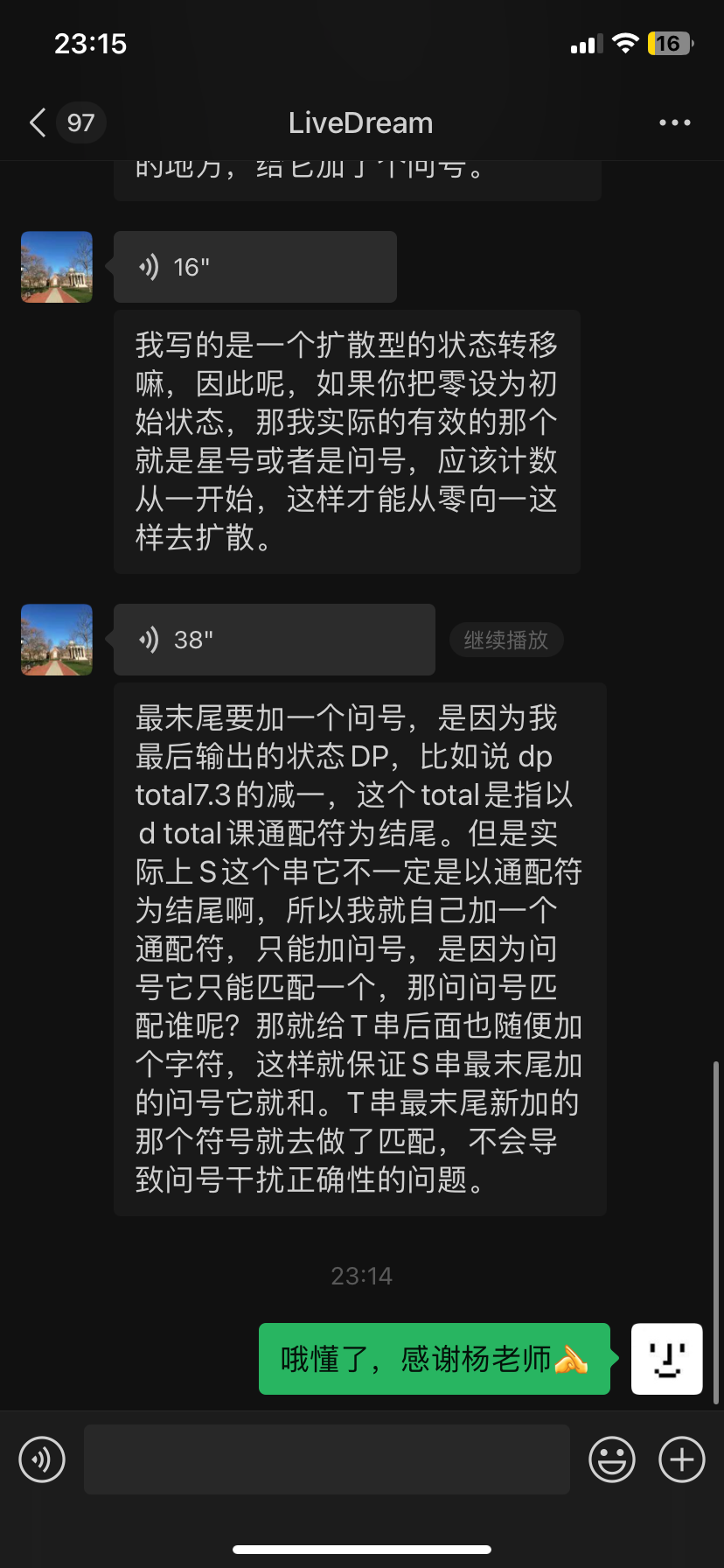Viewport: 724px width, 1568px height.
Task: Open sender's campus avatar on the 38" message
Action: [56, 640]
